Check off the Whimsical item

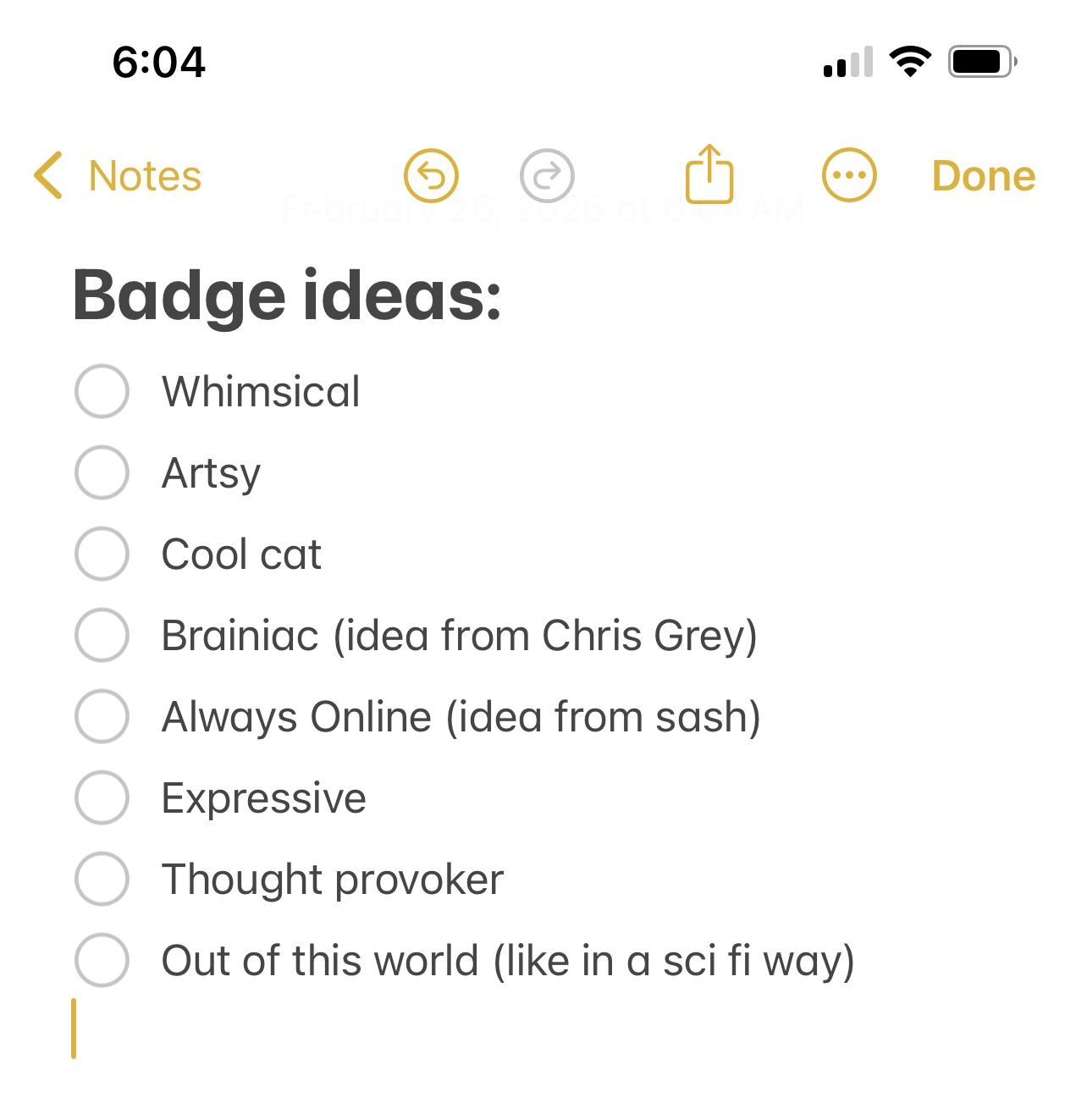pyautogui.click(x=102, y=391)
